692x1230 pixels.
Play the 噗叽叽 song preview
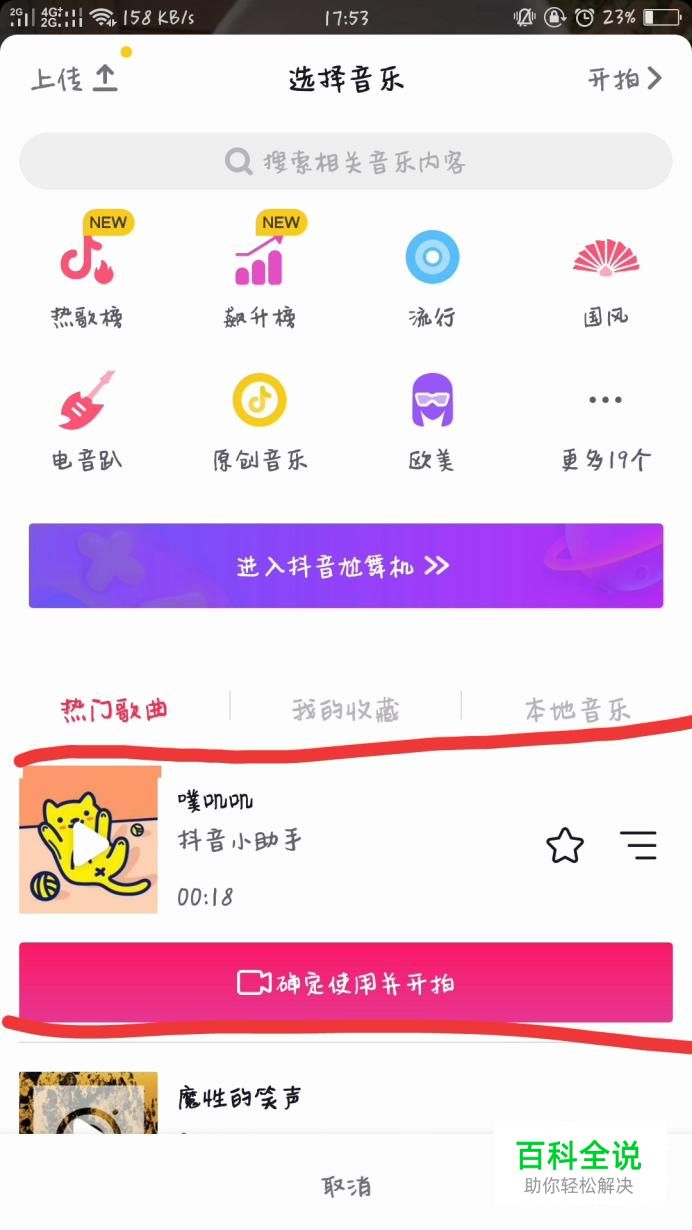click(88, 842)
